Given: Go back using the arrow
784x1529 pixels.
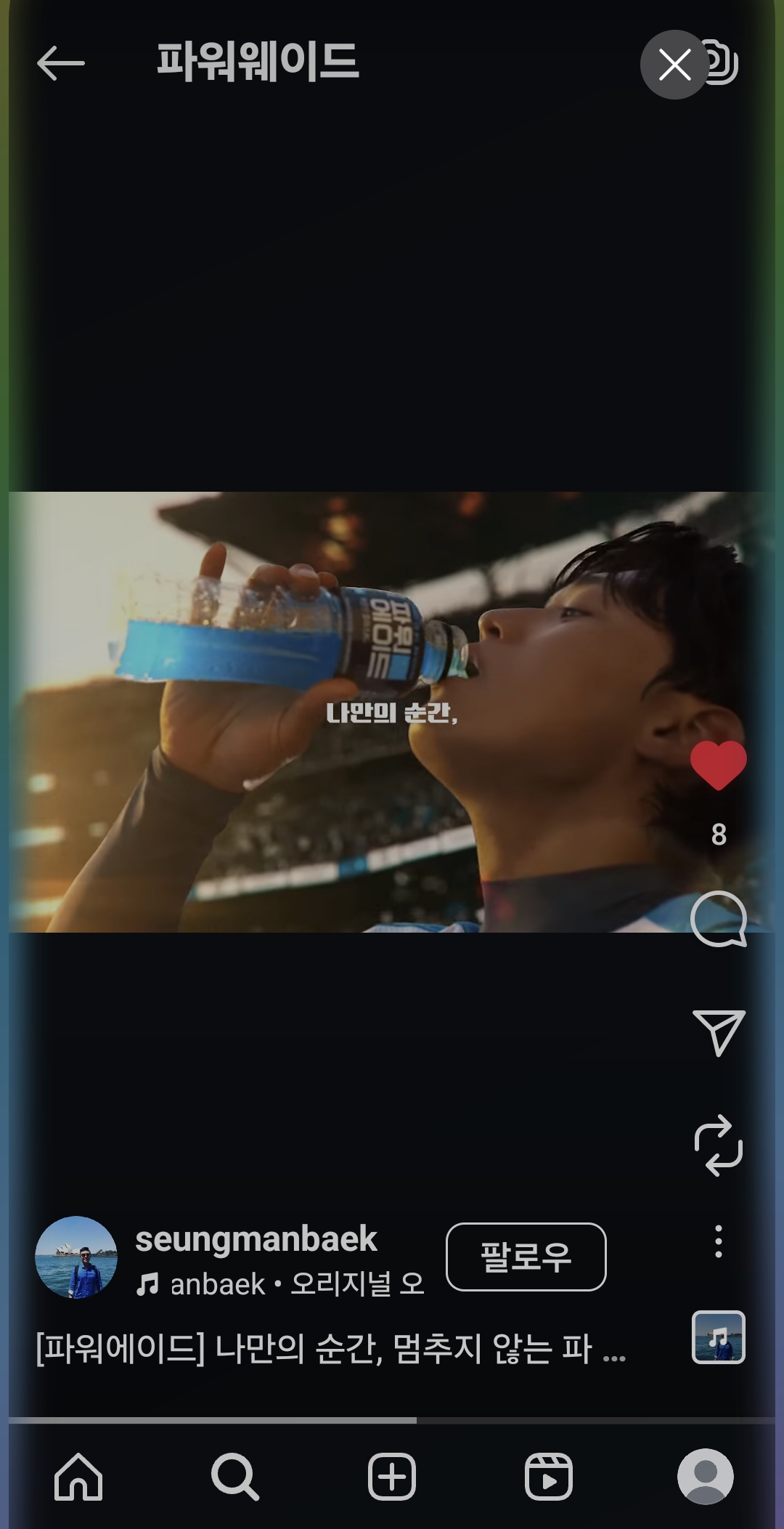Looking at the screenshot, I should [61, 64].
